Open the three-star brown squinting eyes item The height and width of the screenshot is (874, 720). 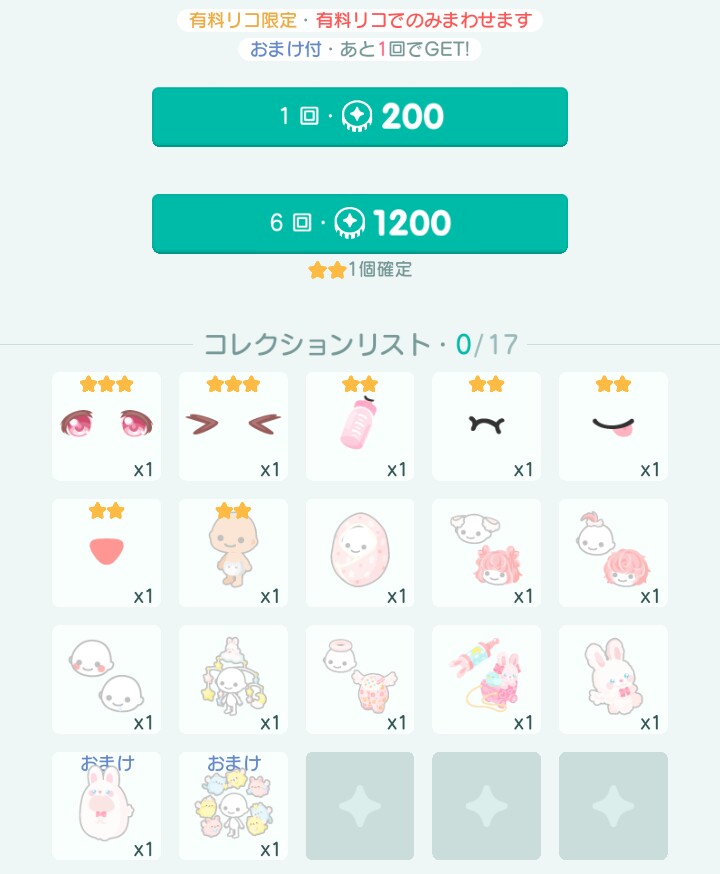coord(233,426)
